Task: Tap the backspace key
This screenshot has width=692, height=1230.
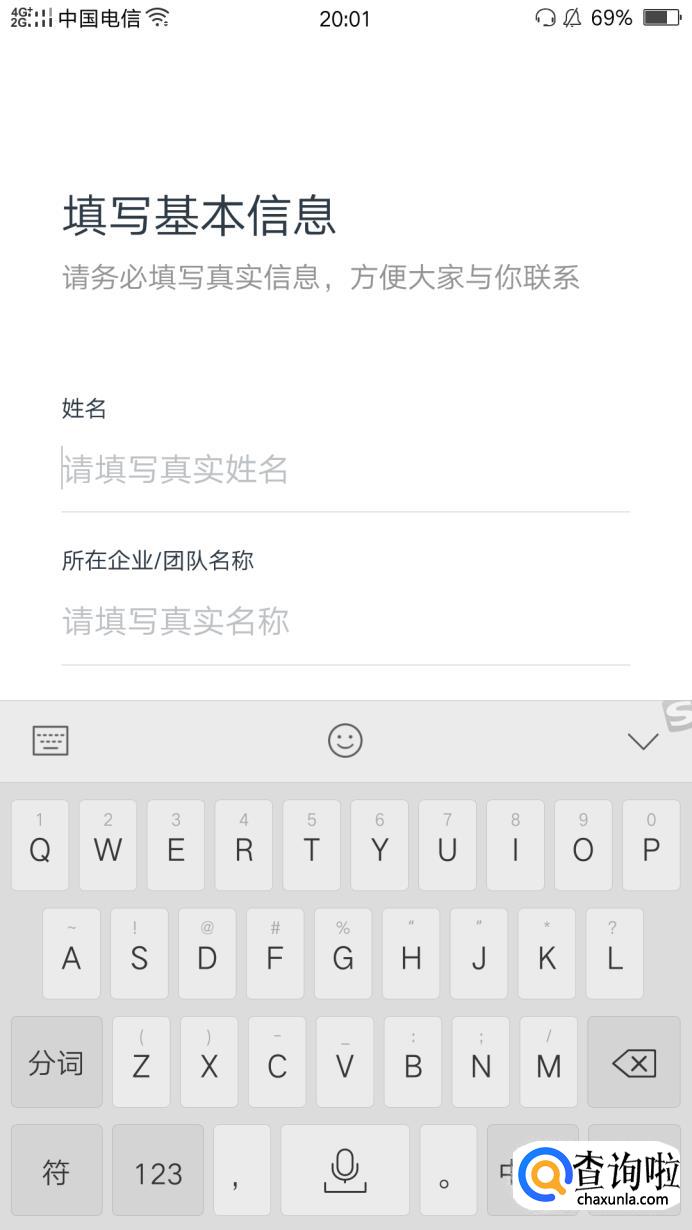Action: (x=634, y=1063)
